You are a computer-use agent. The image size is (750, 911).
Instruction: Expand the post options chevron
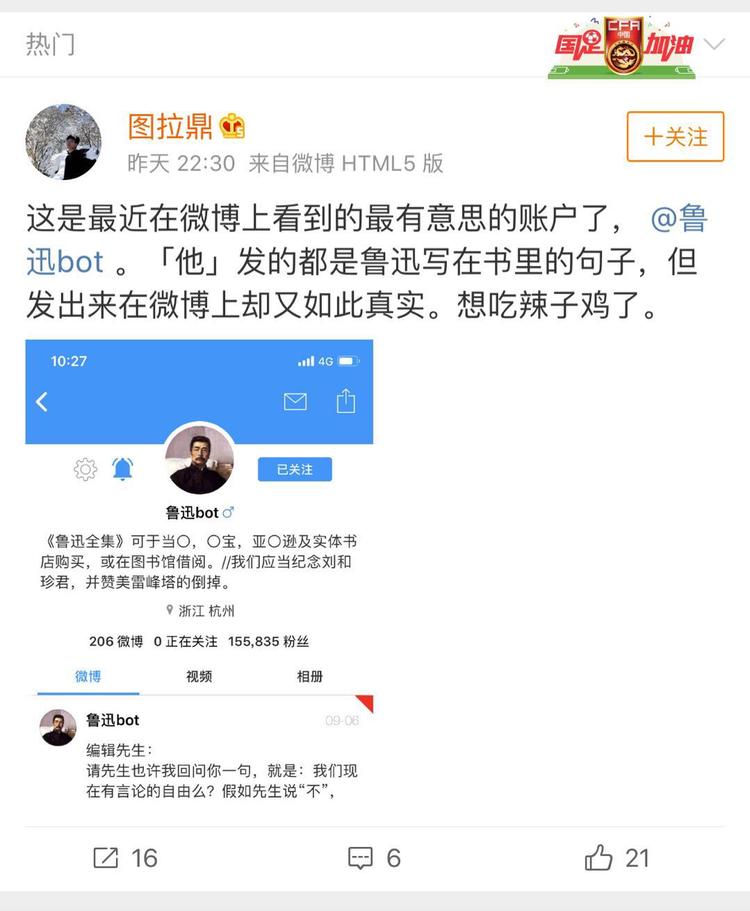point(714,45)
